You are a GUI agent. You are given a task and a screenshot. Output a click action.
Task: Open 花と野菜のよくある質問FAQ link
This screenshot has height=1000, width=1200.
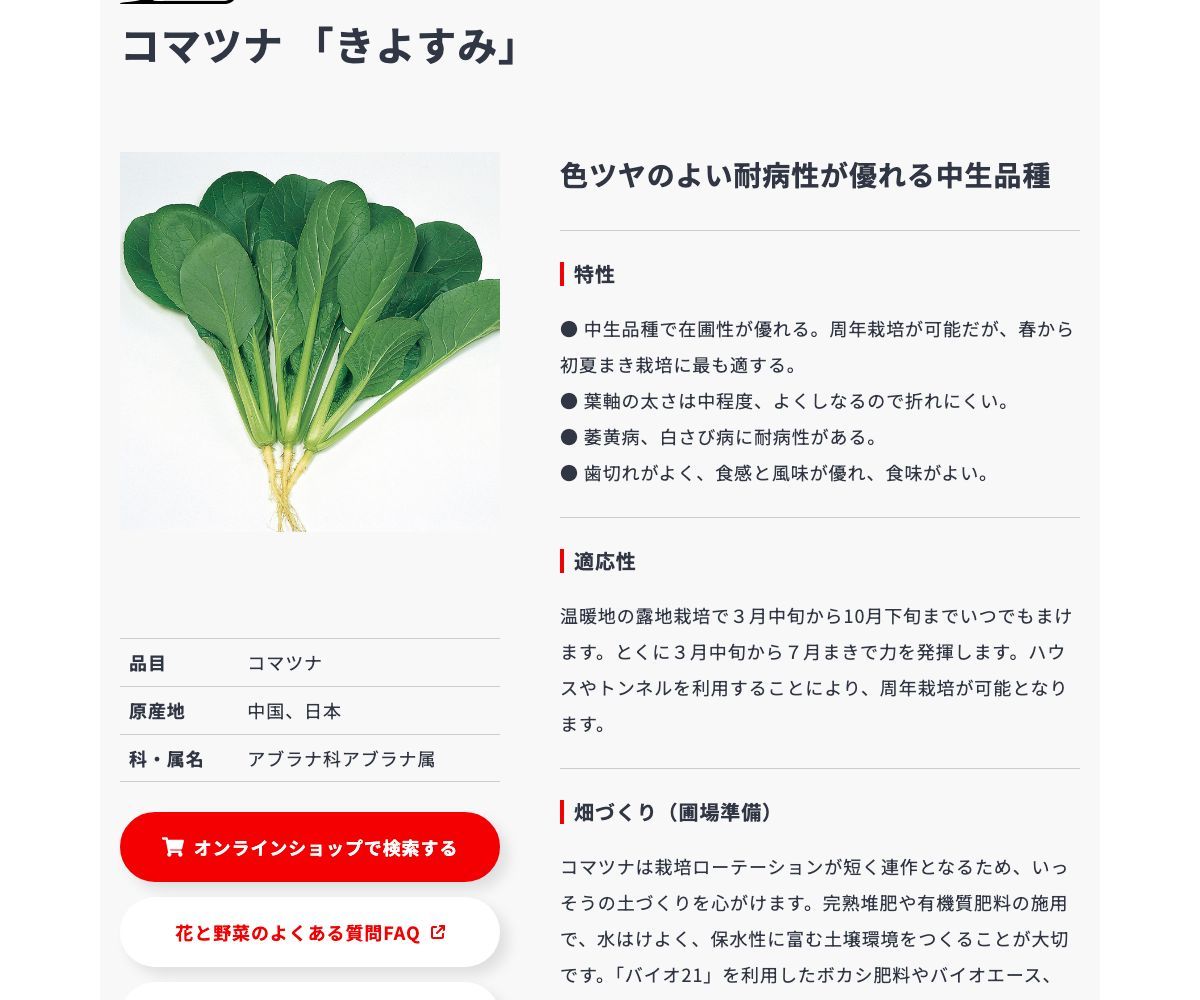point(310,933)
